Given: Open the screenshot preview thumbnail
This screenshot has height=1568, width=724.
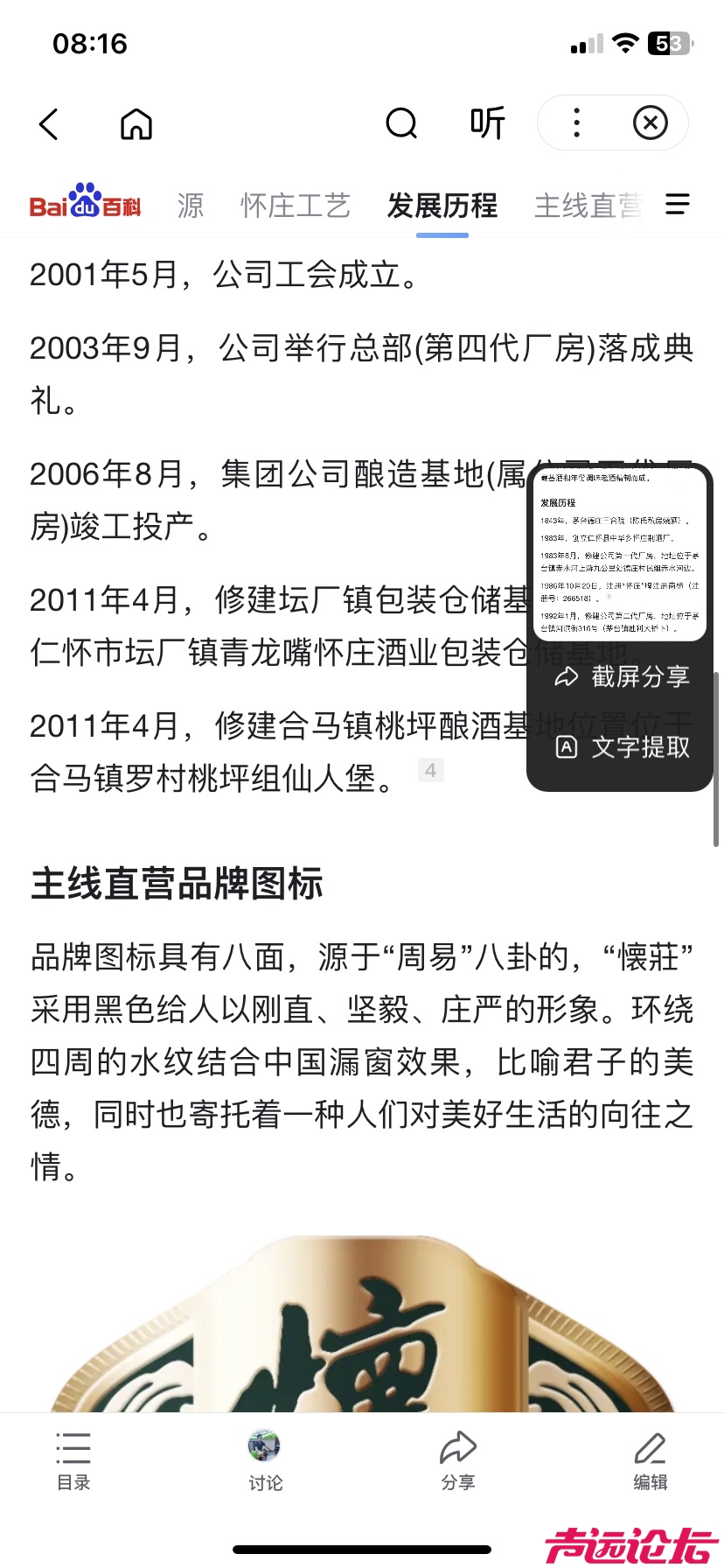Looking at the screenshot, I should point(620,554).
